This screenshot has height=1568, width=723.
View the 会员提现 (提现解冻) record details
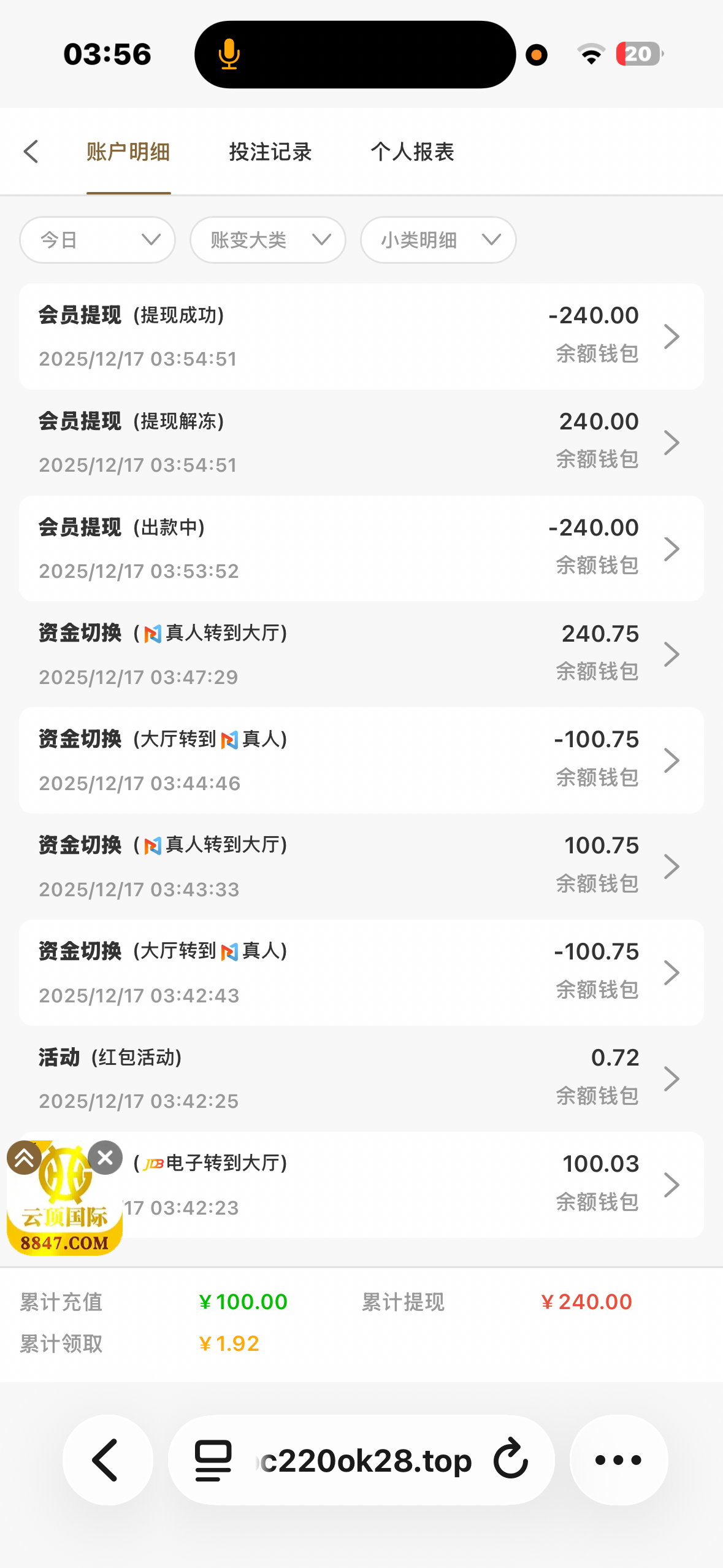(361, 442)
